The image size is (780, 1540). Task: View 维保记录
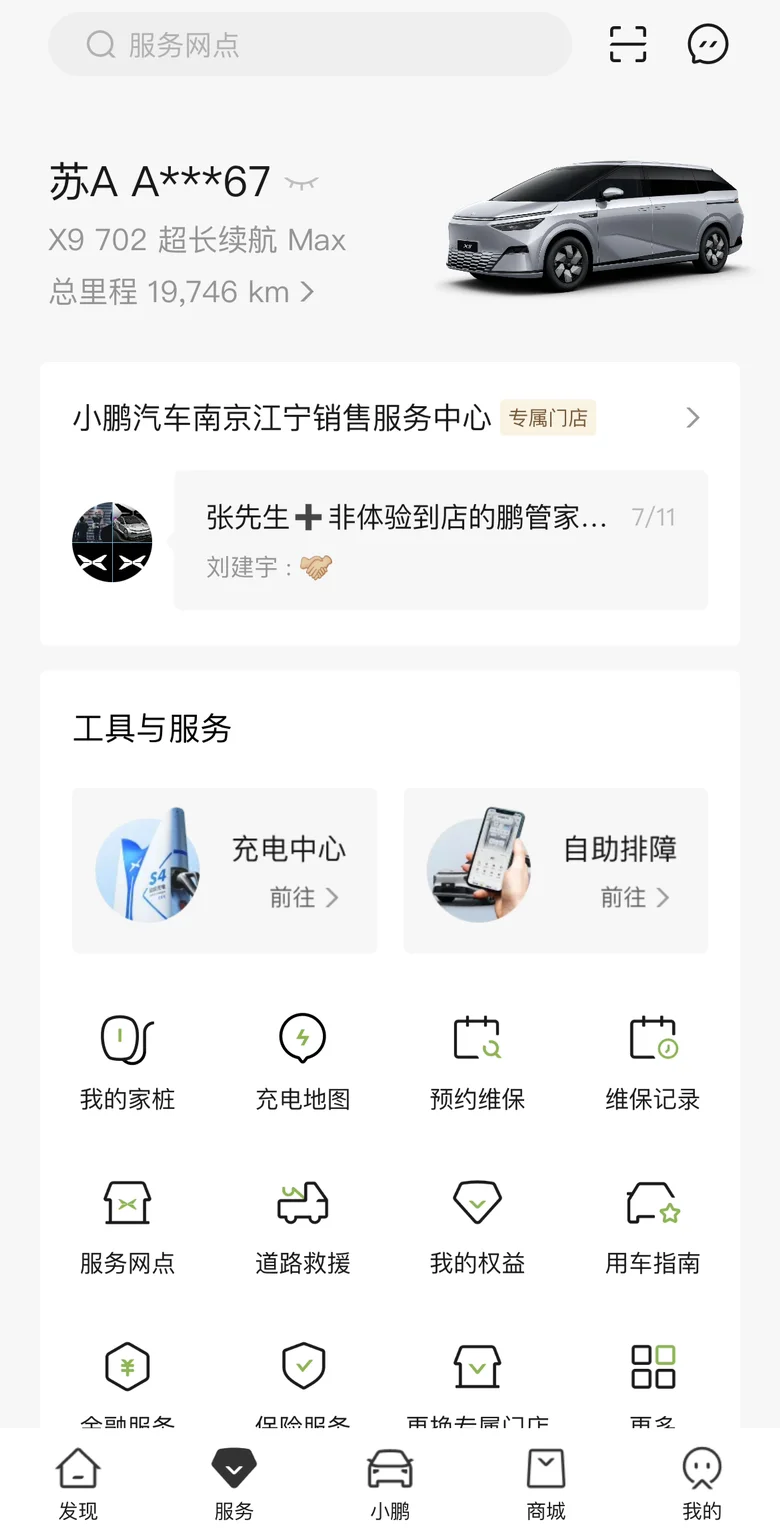point(653,1064)
